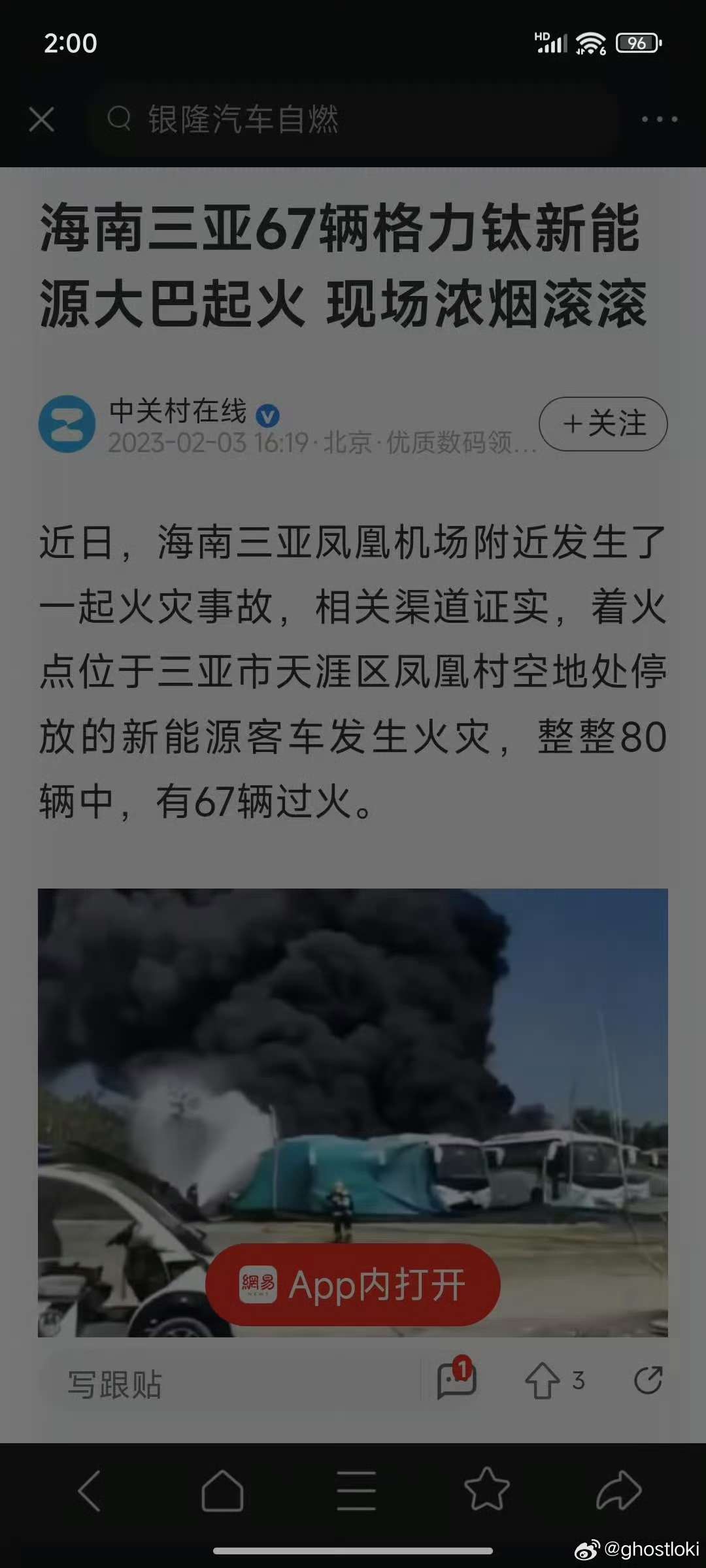Upvote the article with the up-arrow icon
The height and width of the screenshot is (1568, 706).
pyautogui.click(x=542, y=1380)
